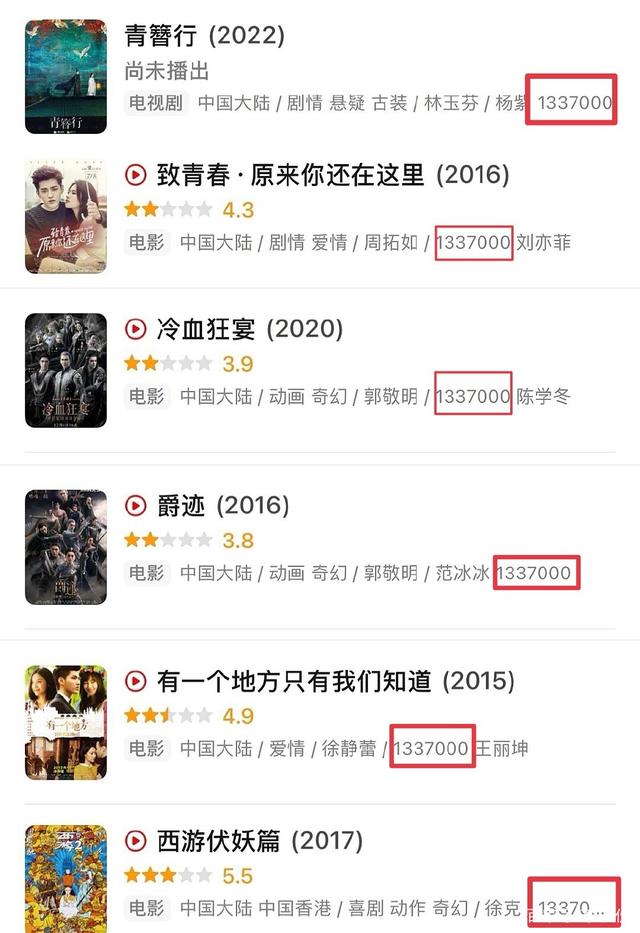The width and height of the screenshot is (640, 933).
Task: Open 冷血狂宴 (2020) movie page
Action: pos(250,329)
